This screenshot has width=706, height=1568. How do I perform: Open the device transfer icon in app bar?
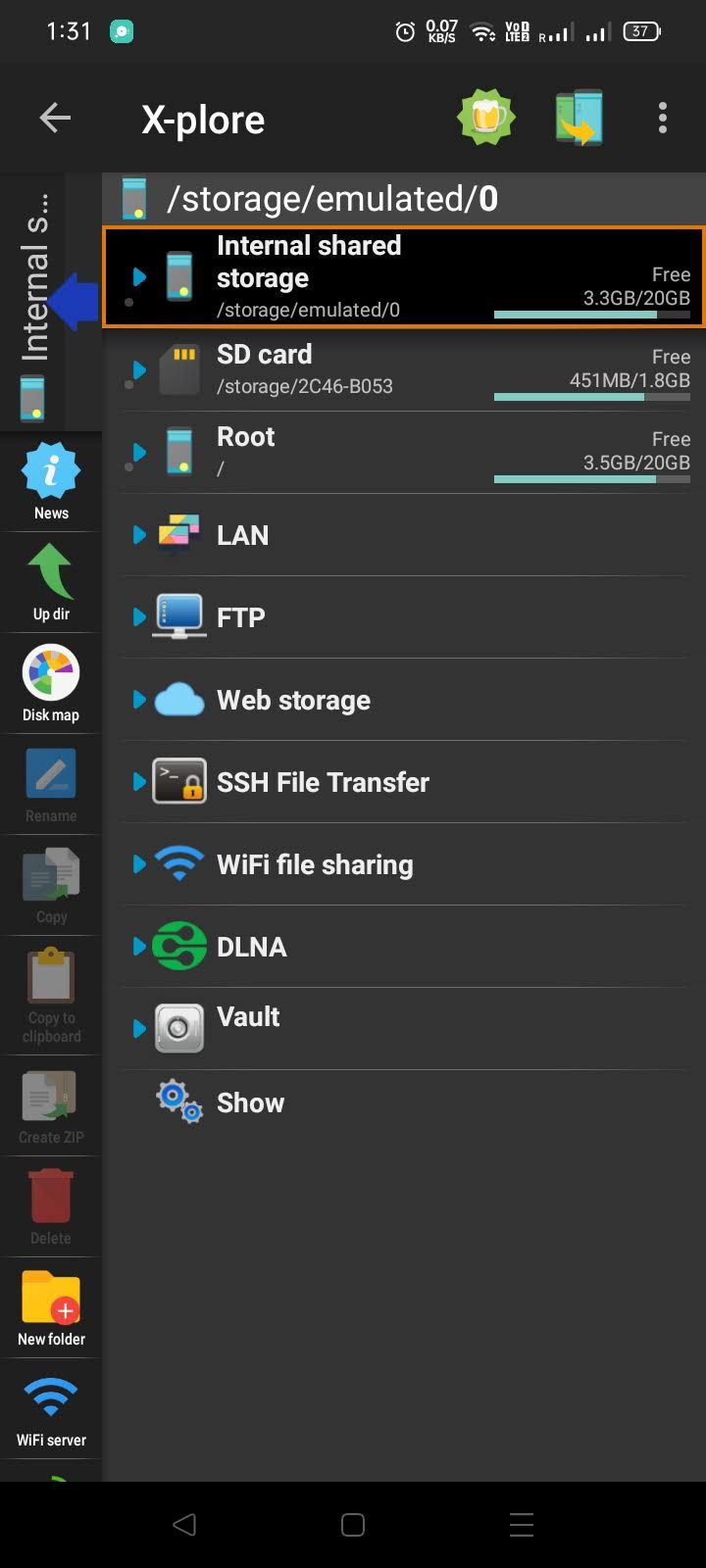pos(579,119)
